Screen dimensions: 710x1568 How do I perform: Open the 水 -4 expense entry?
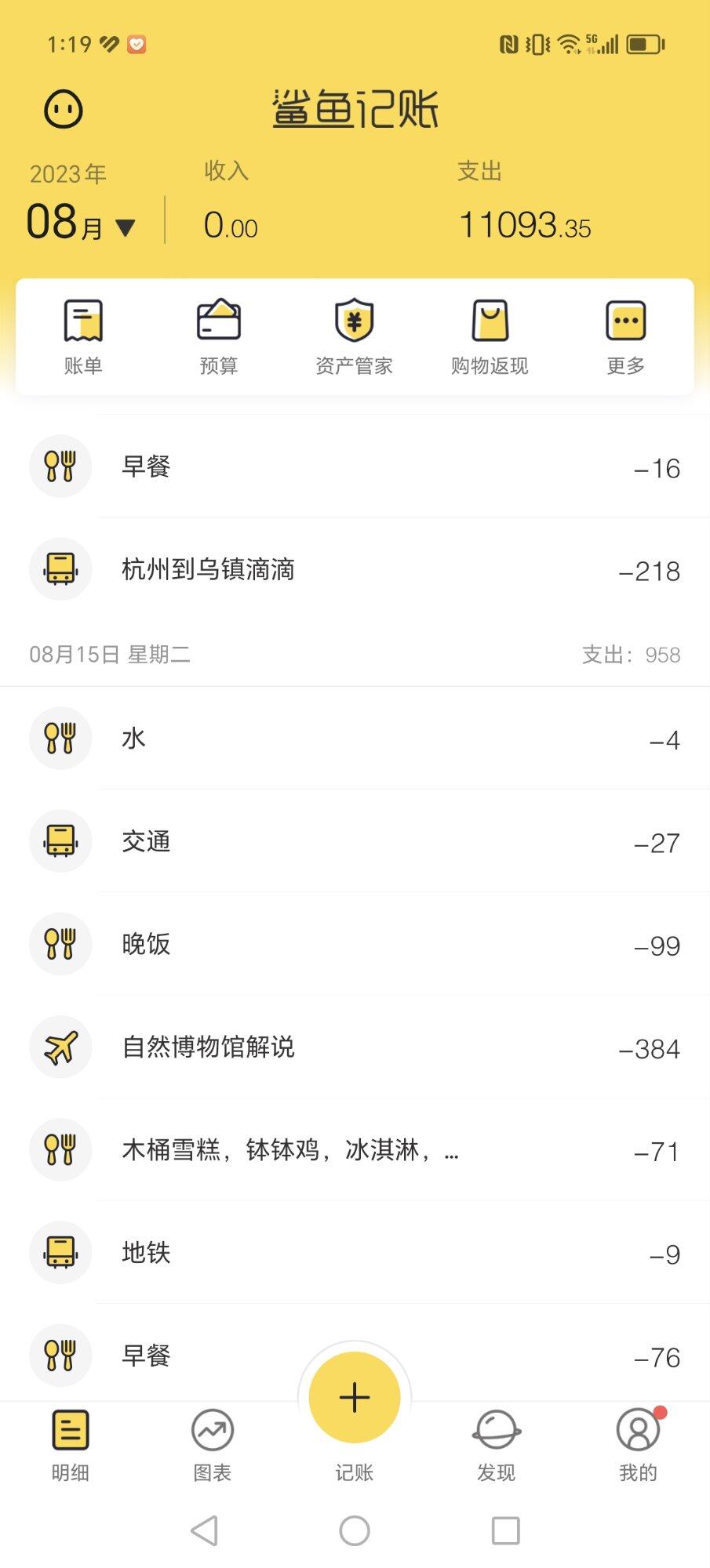(x=355, y=739)
